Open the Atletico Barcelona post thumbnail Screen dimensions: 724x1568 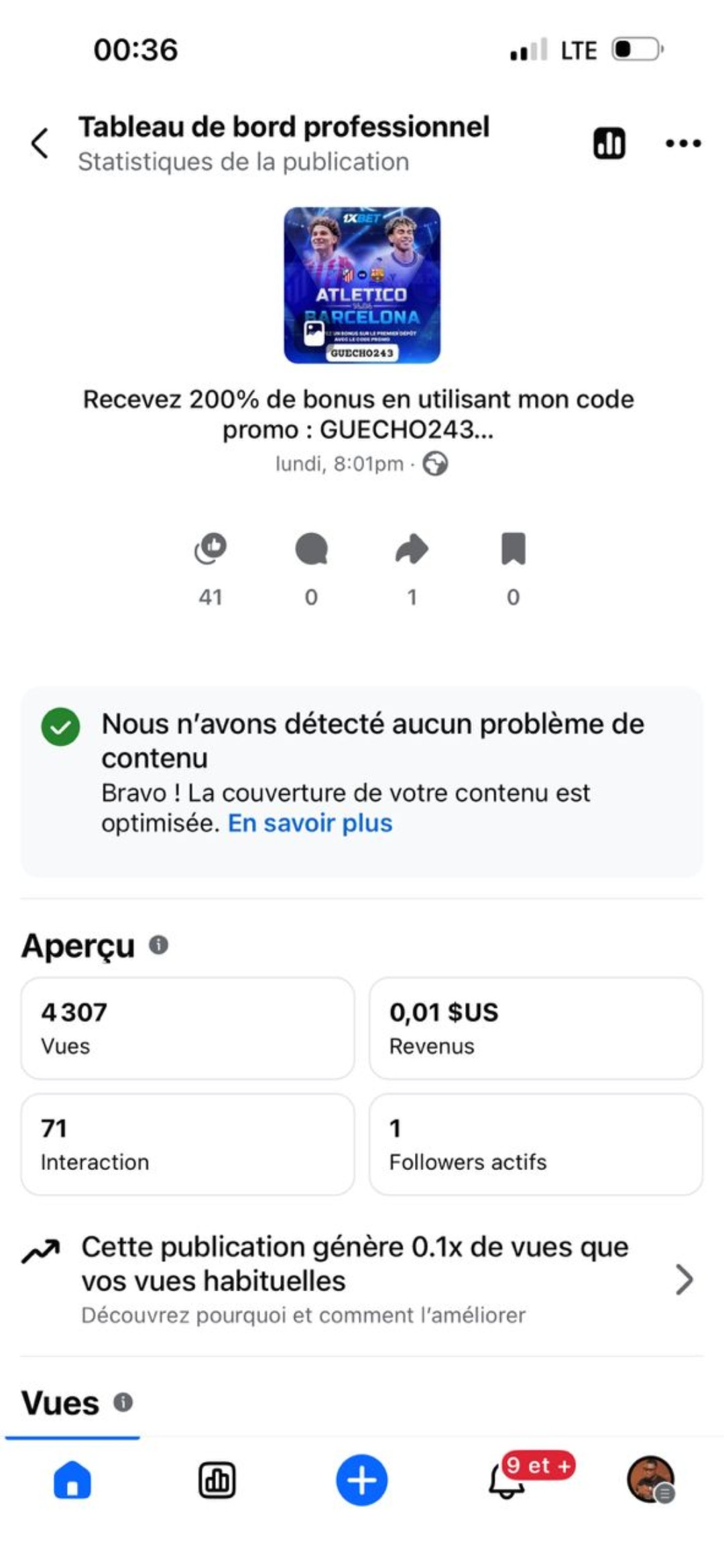point(362,285)
